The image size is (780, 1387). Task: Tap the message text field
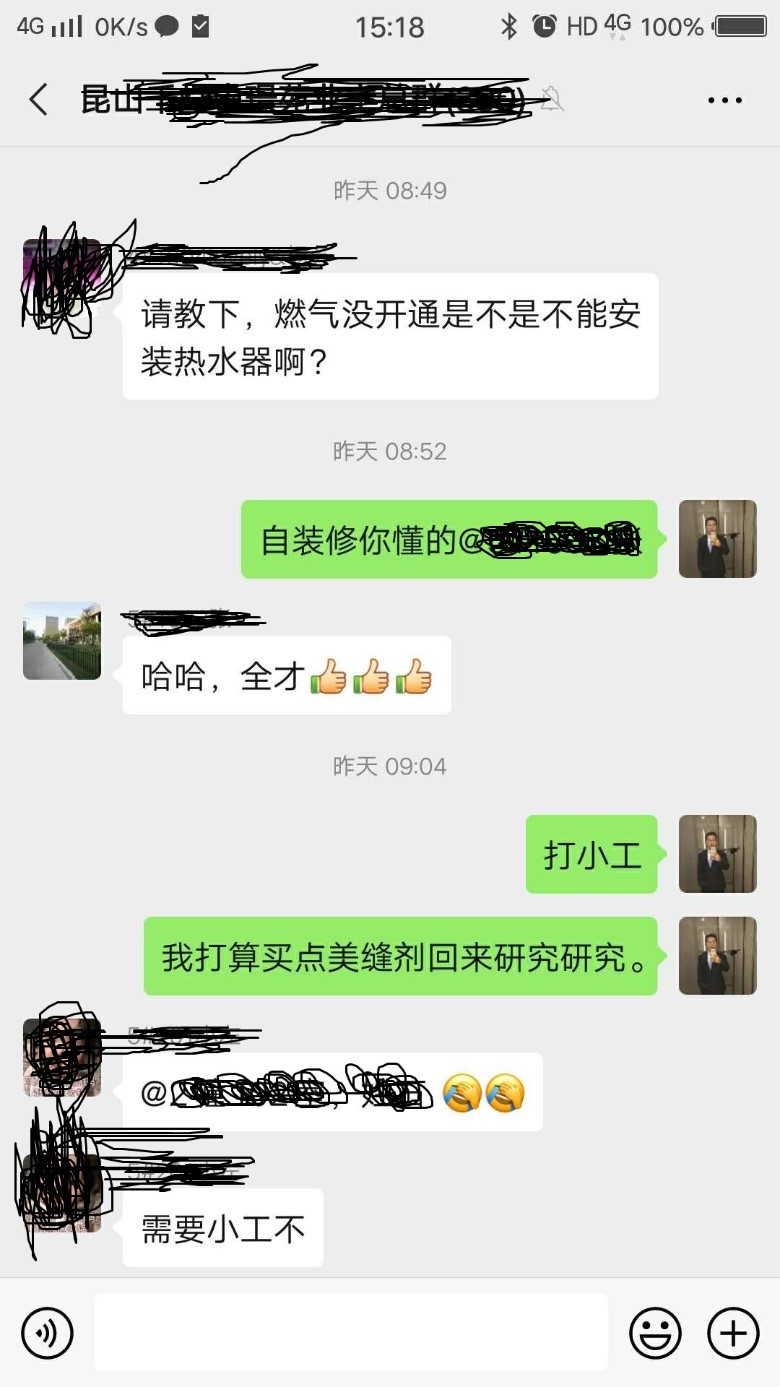(351, 1333)
